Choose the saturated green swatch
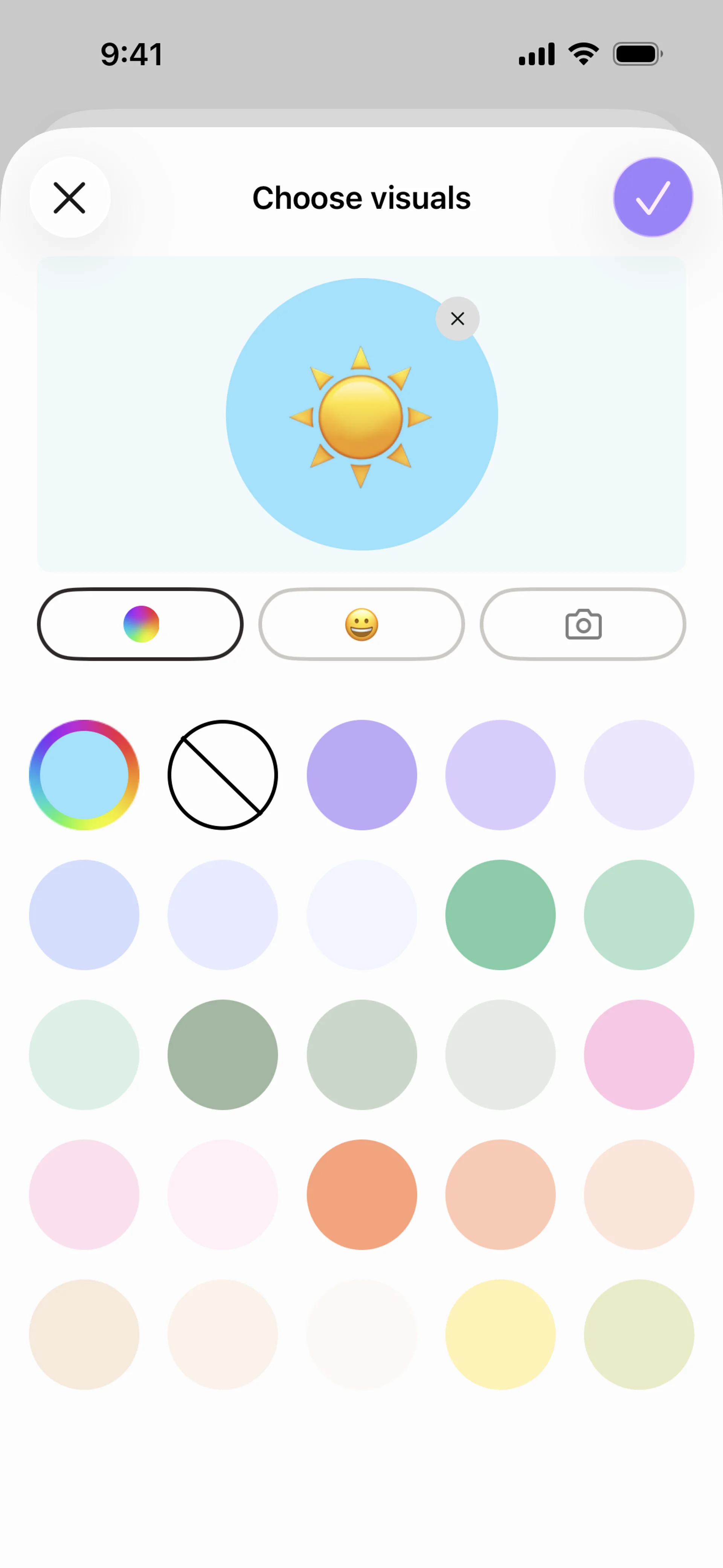 500,914
